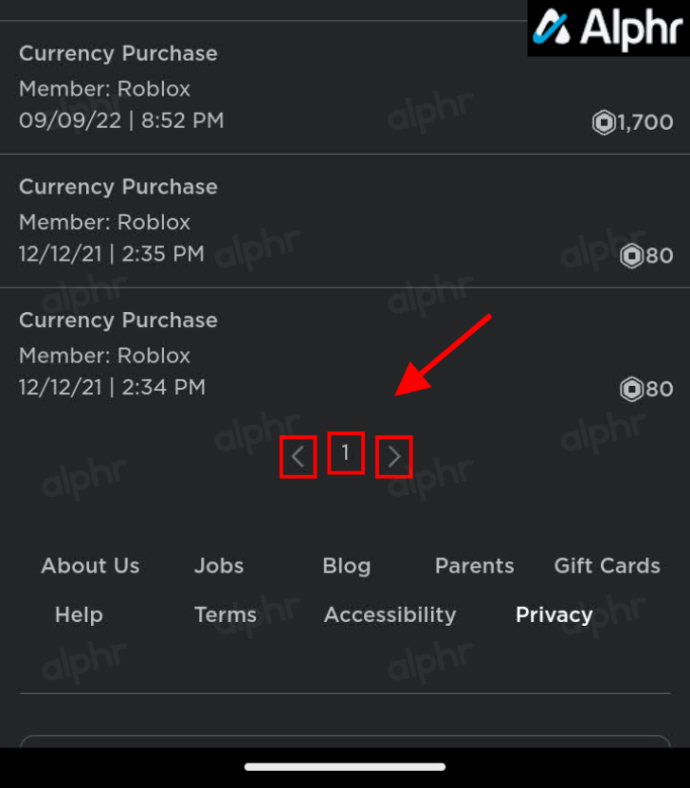Open the Parents page link

click(474, 566)
